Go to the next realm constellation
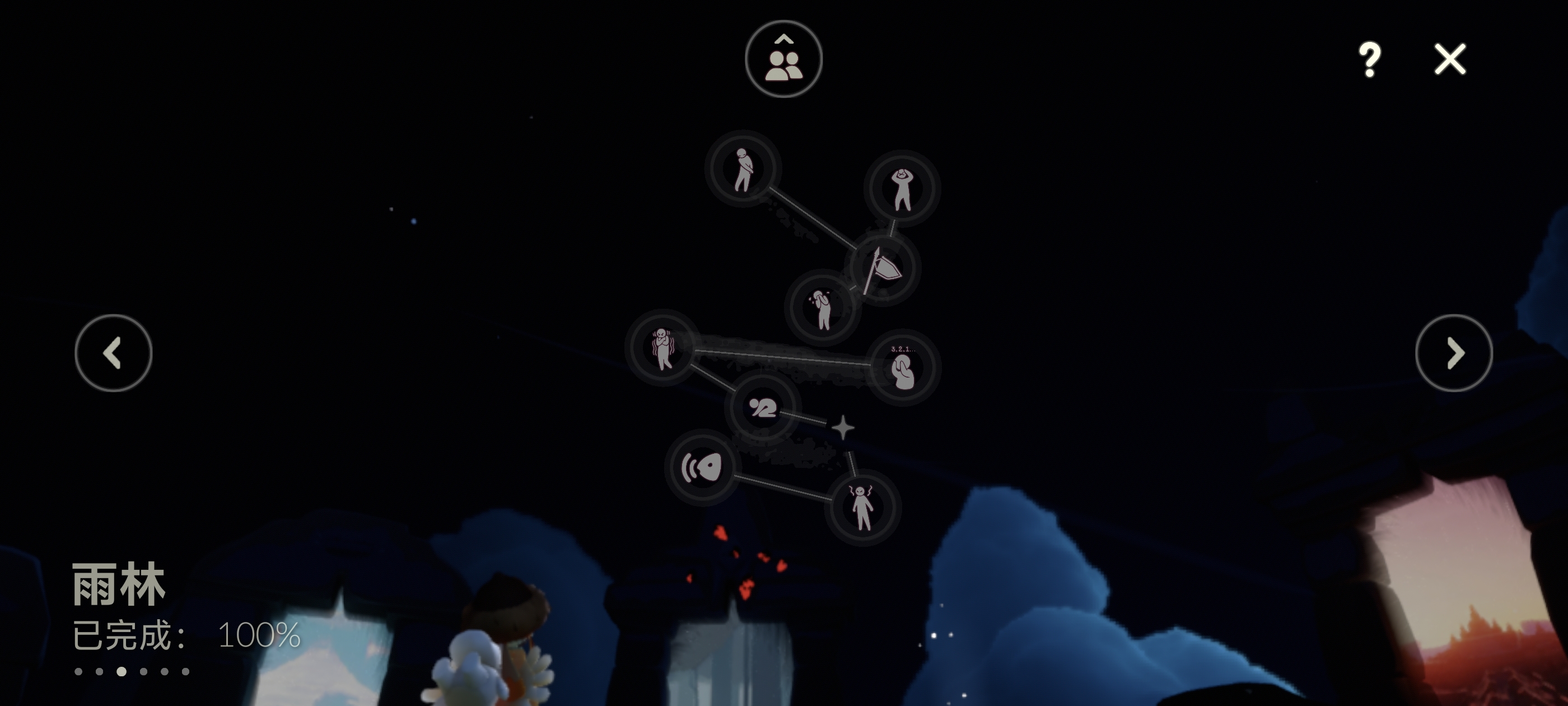 [x=1454, y=352]
